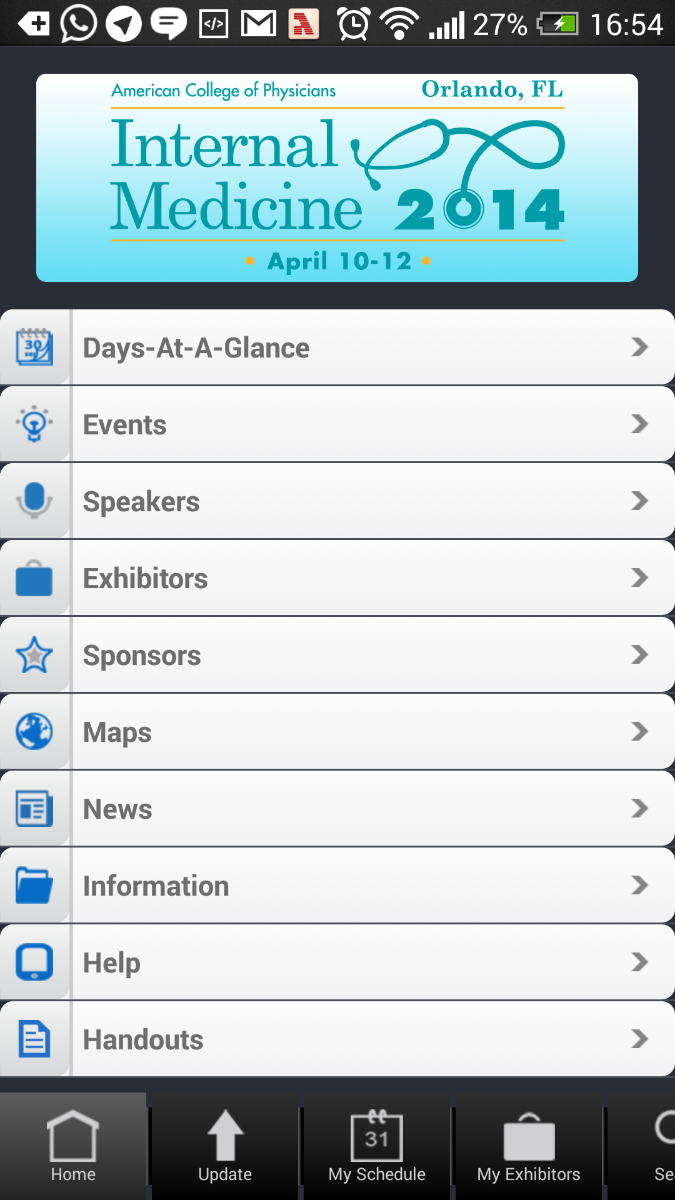Open the News row
The height and width of the screenshot is (1200, 675).
point(337,809)
